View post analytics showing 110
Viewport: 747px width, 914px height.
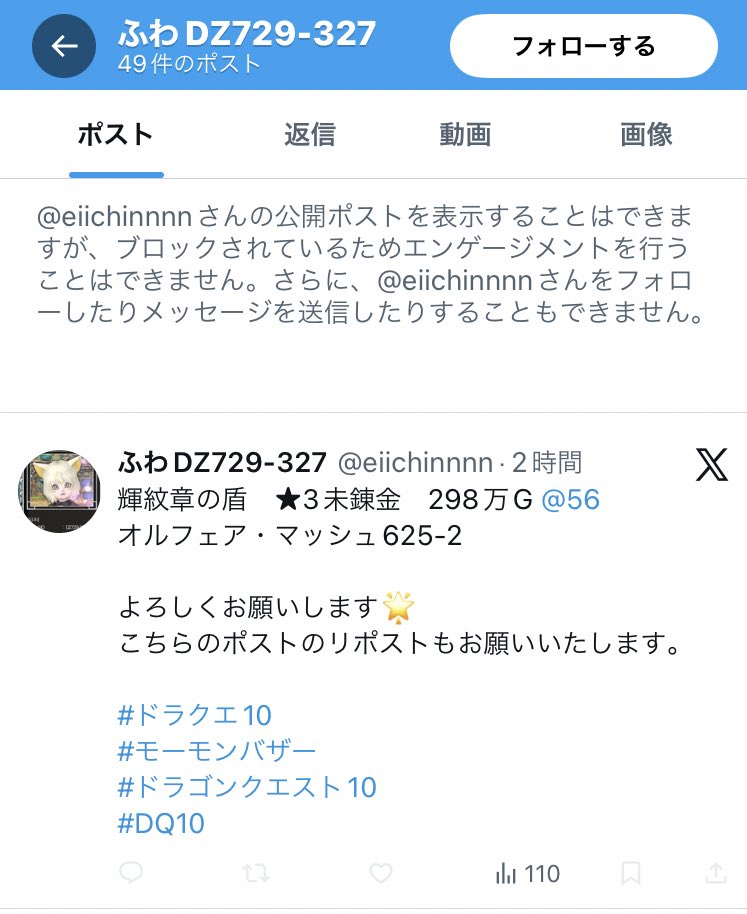(x=528, y=873)
